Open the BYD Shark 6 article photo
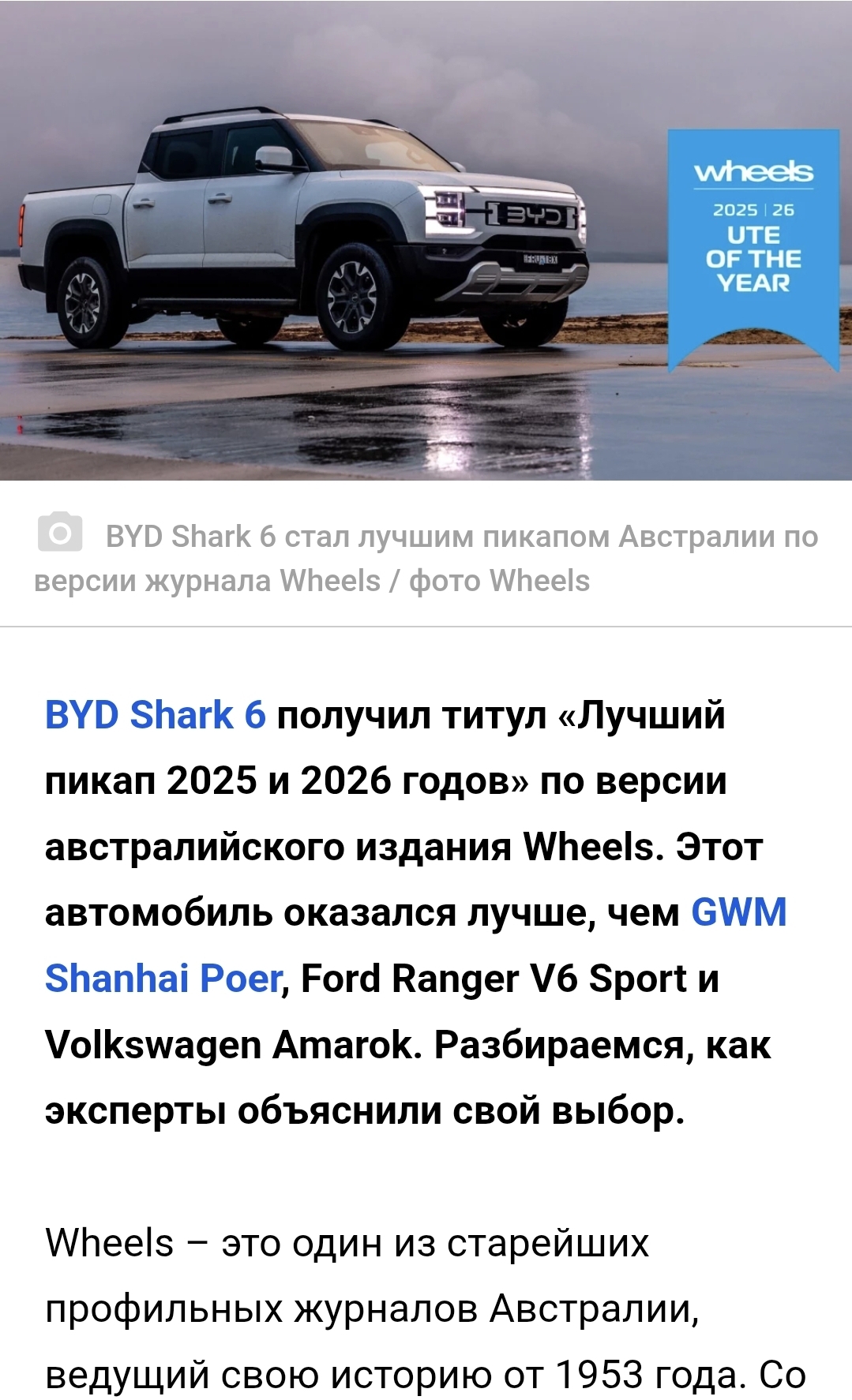This screenshot has width=852, height=1400. pos(426,240)
